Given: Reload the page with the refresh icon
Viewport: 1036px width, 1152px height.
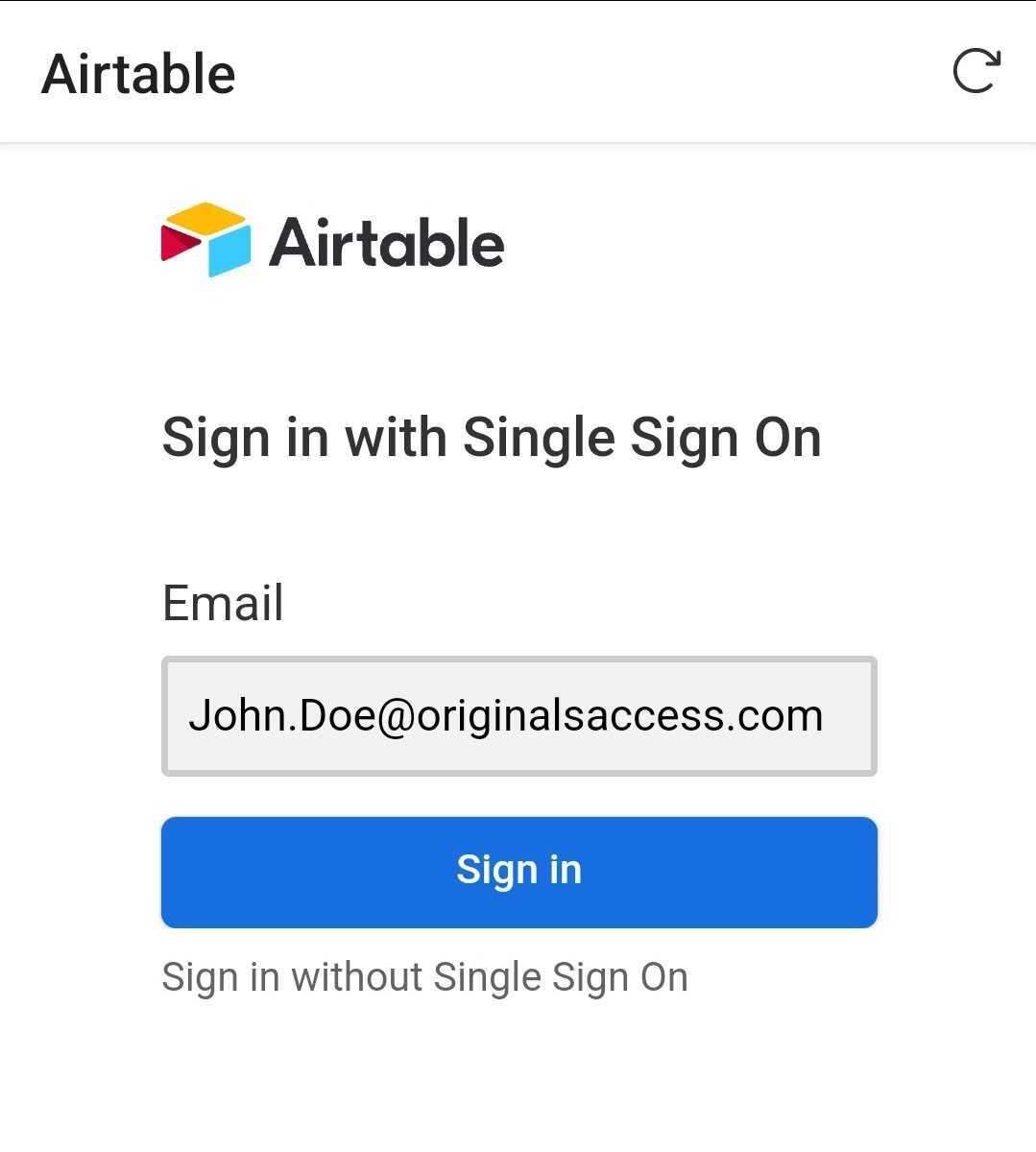Looking at the screenshot, I should [x=976, y=72].
